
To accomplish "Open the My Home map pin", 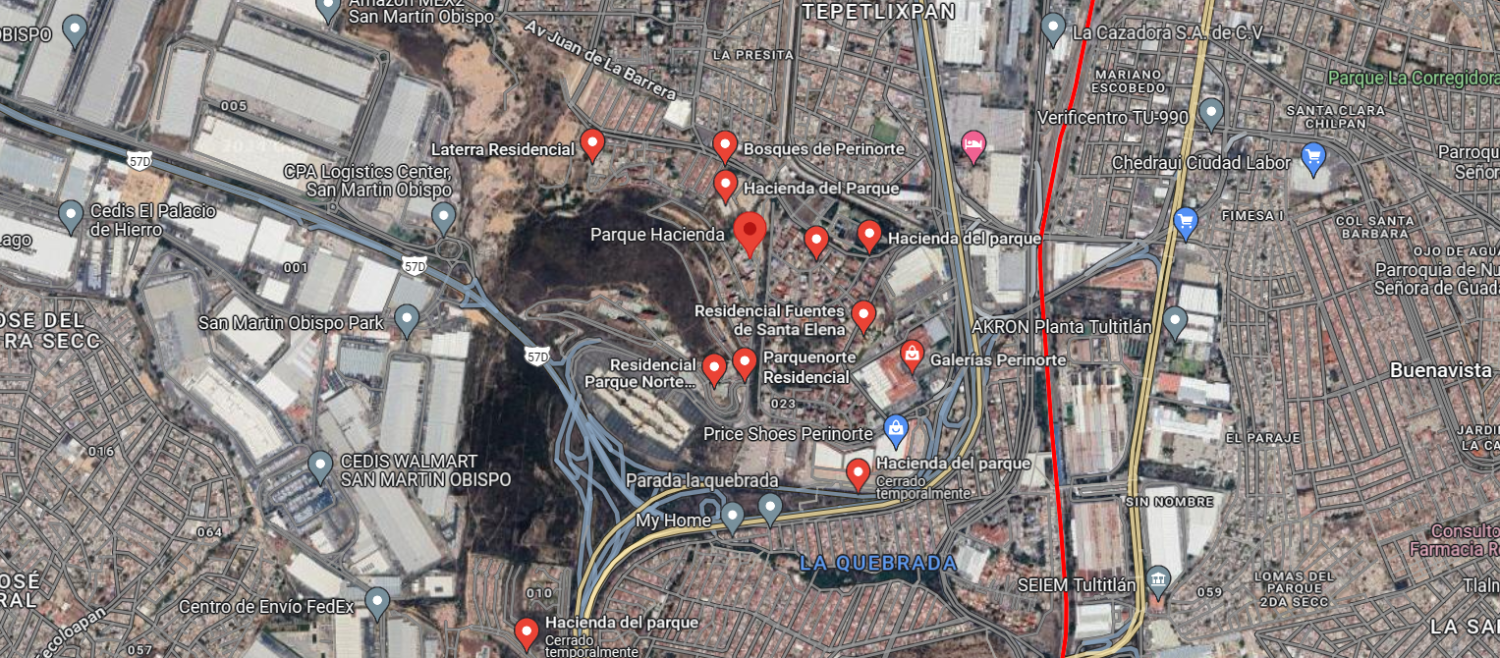I will (732, 518).
